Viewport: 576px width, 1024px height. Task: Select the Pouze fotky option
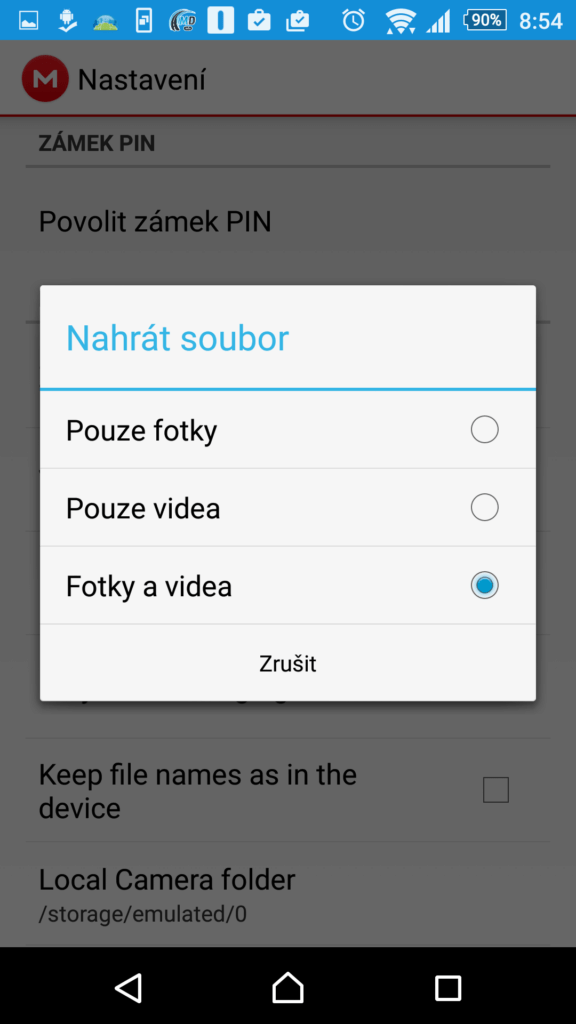288,430
